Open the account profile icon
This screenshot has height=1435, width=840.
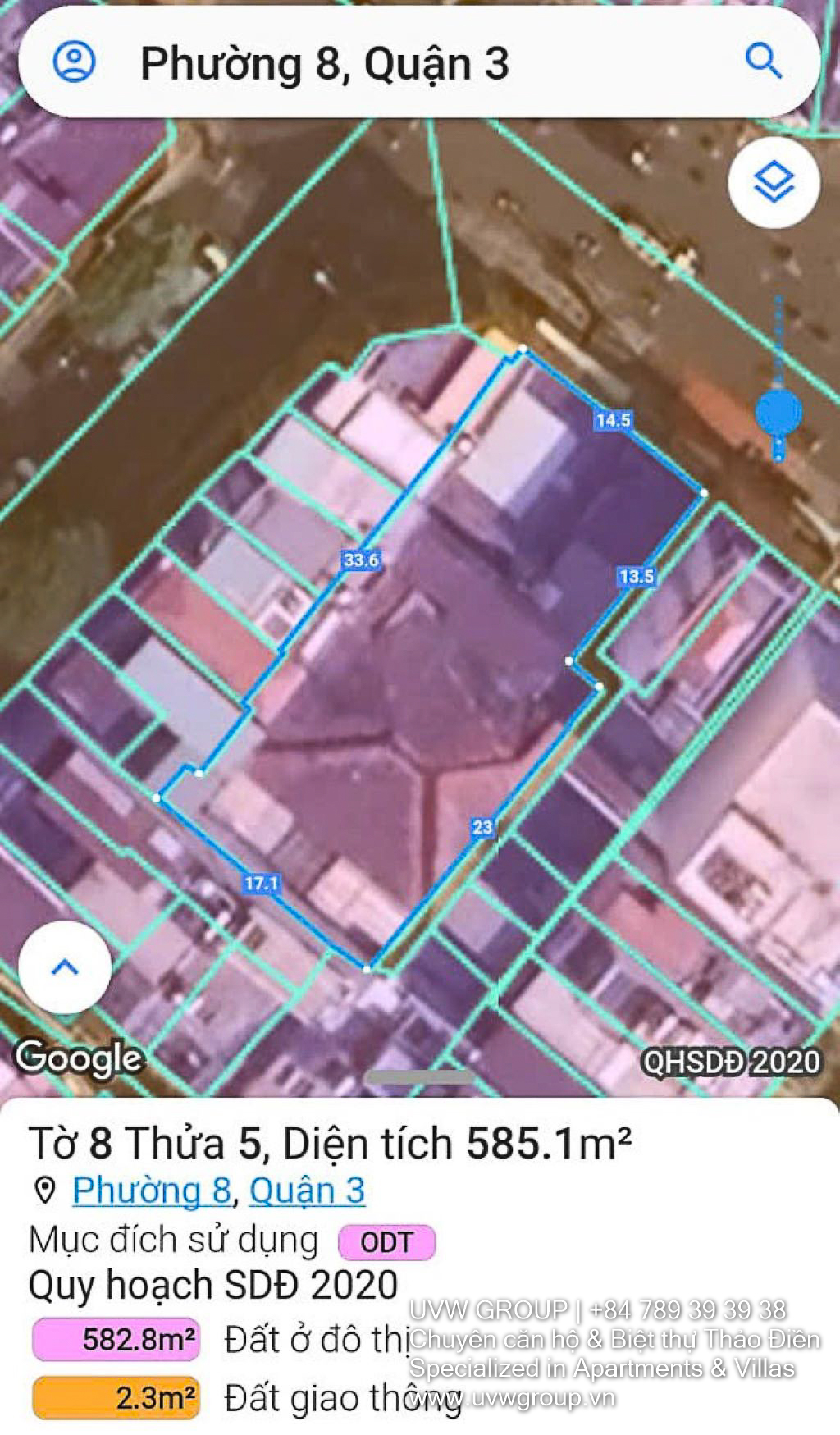pos(75,62)
